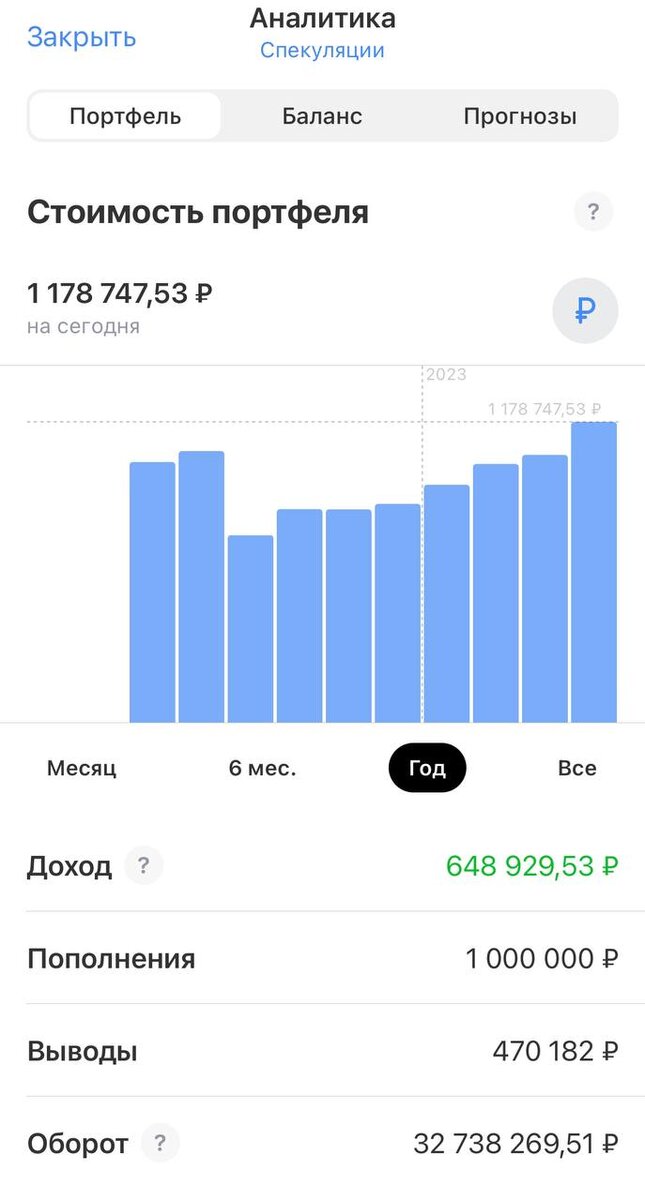Change currency with the ruble button

point(585,311)
